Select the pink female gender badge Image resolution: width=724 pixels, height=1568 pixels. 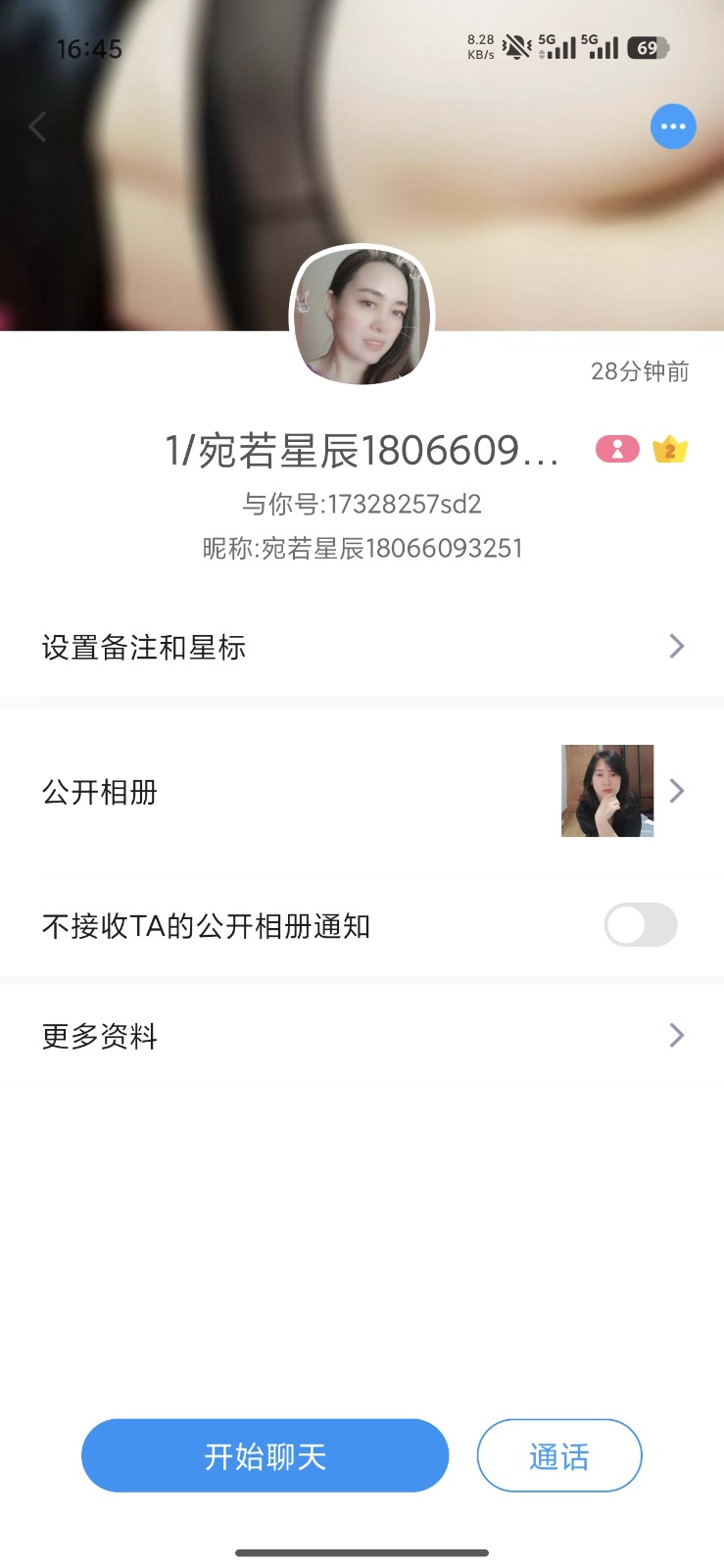pos(616,449)
